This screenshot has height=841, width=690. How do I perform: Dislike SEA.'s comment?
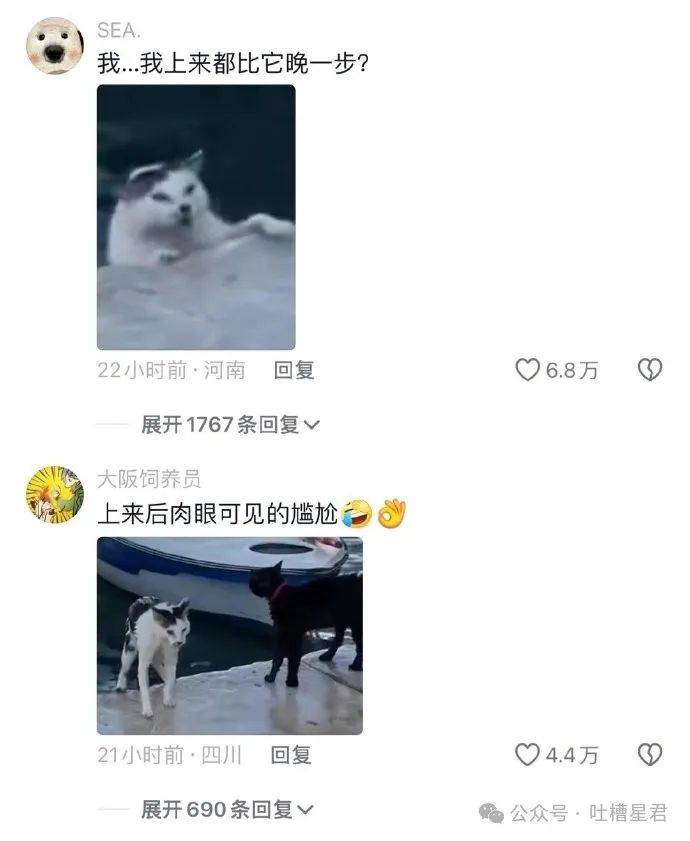tap(650, 371)
